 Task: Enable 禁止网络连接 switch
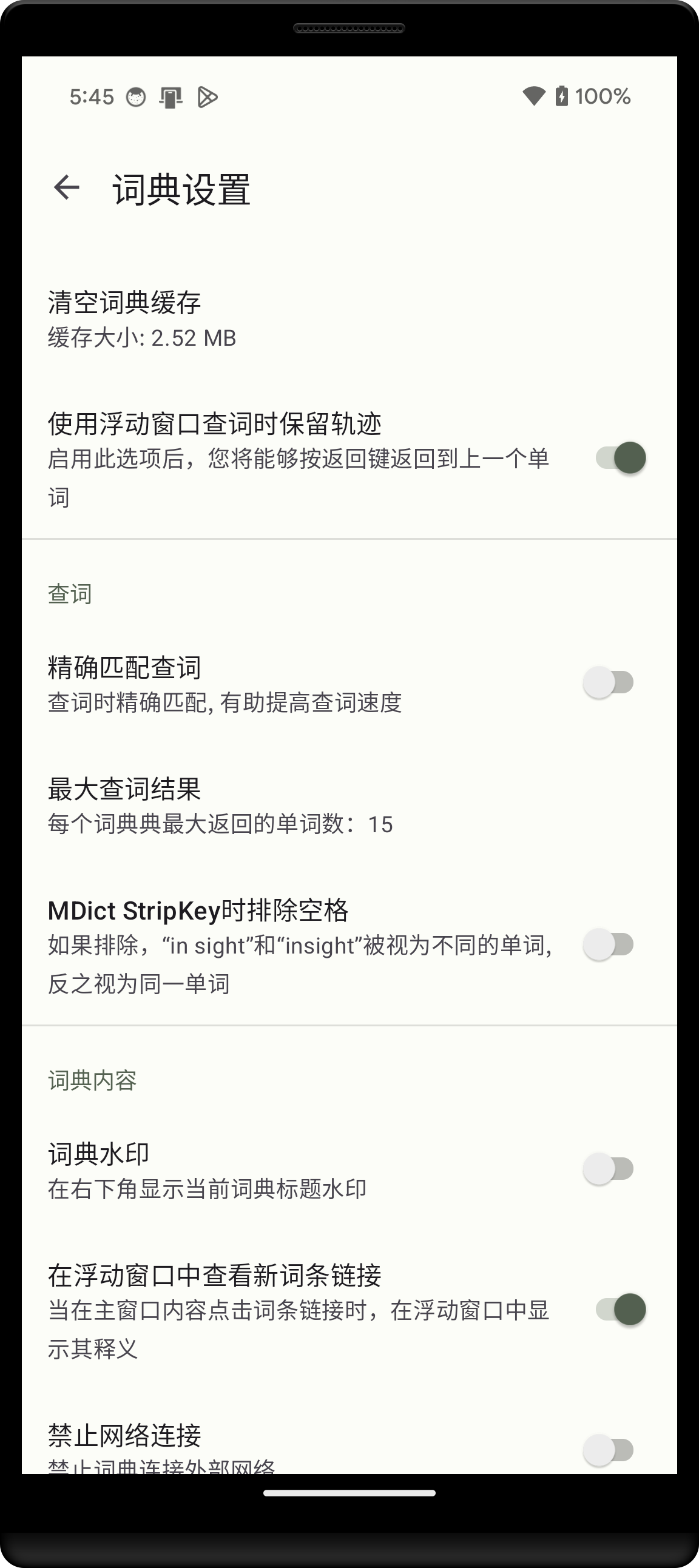click(608, 1450)
